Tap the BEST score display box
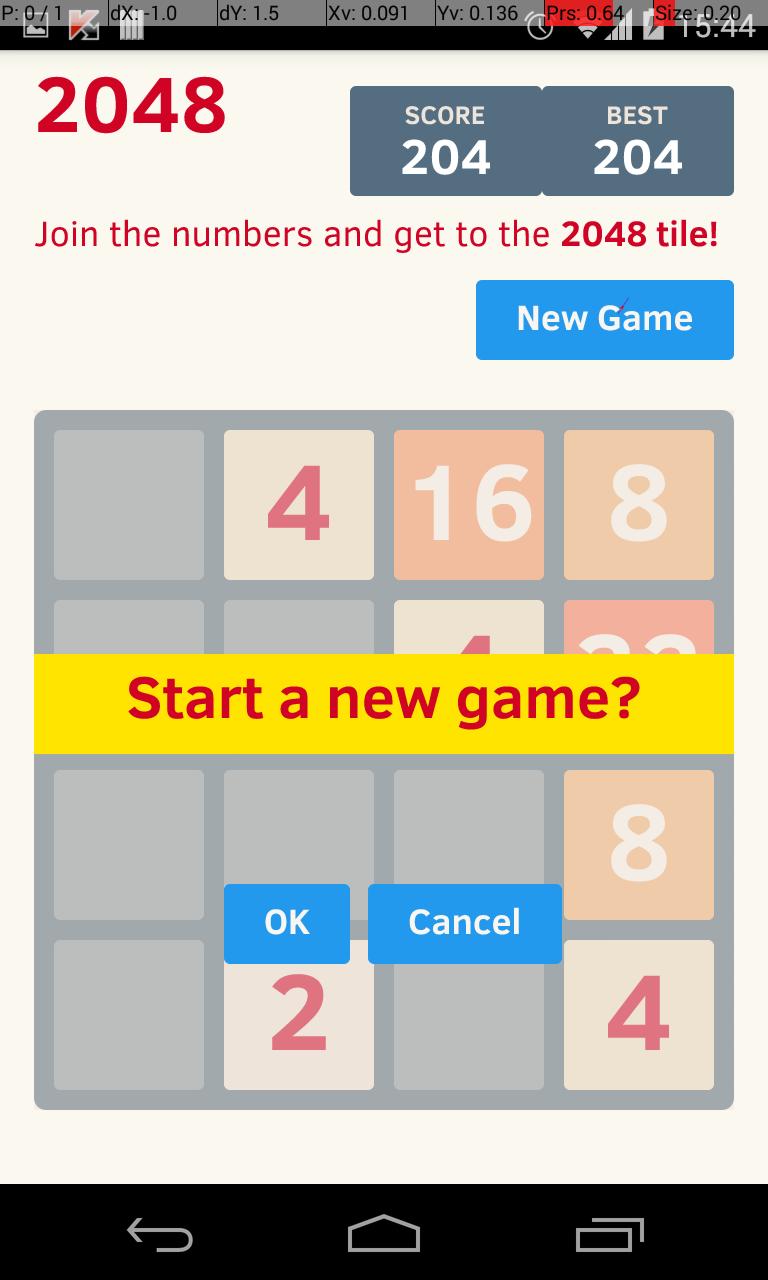Viewport: 768px width, 1280px height. 637,140
